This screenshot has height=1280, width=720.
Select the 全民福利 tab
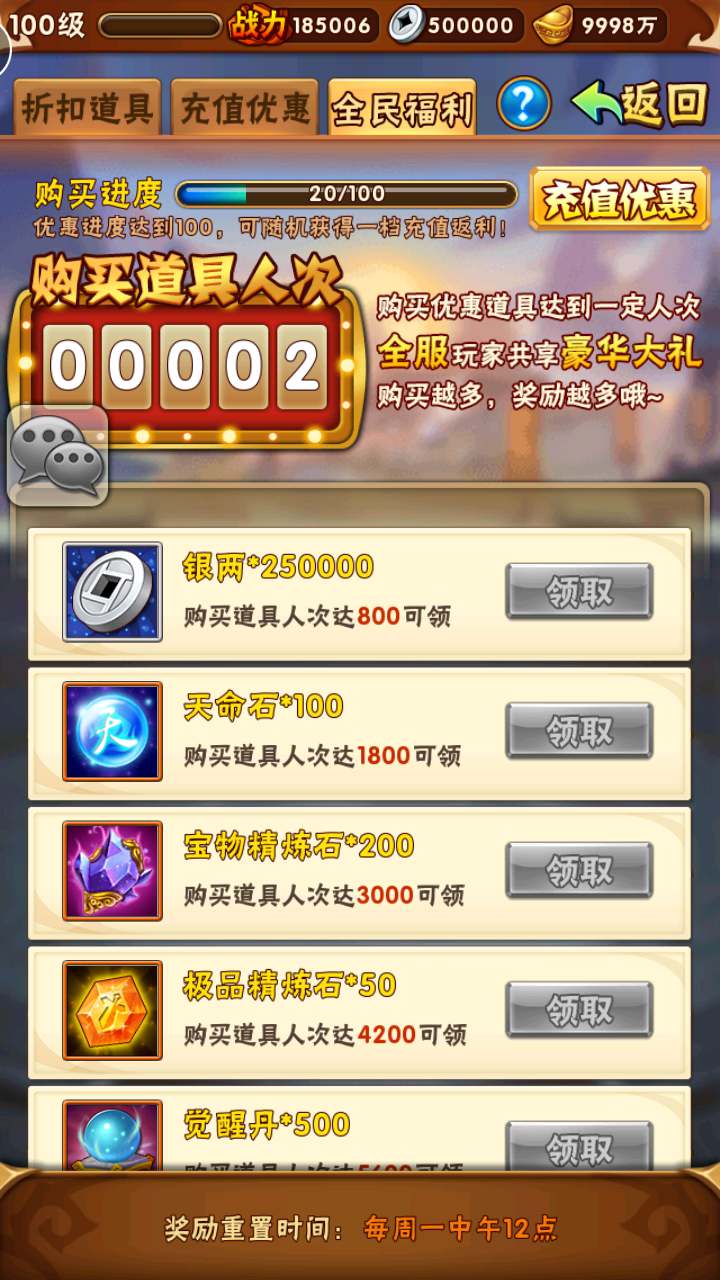click(402, 107)
